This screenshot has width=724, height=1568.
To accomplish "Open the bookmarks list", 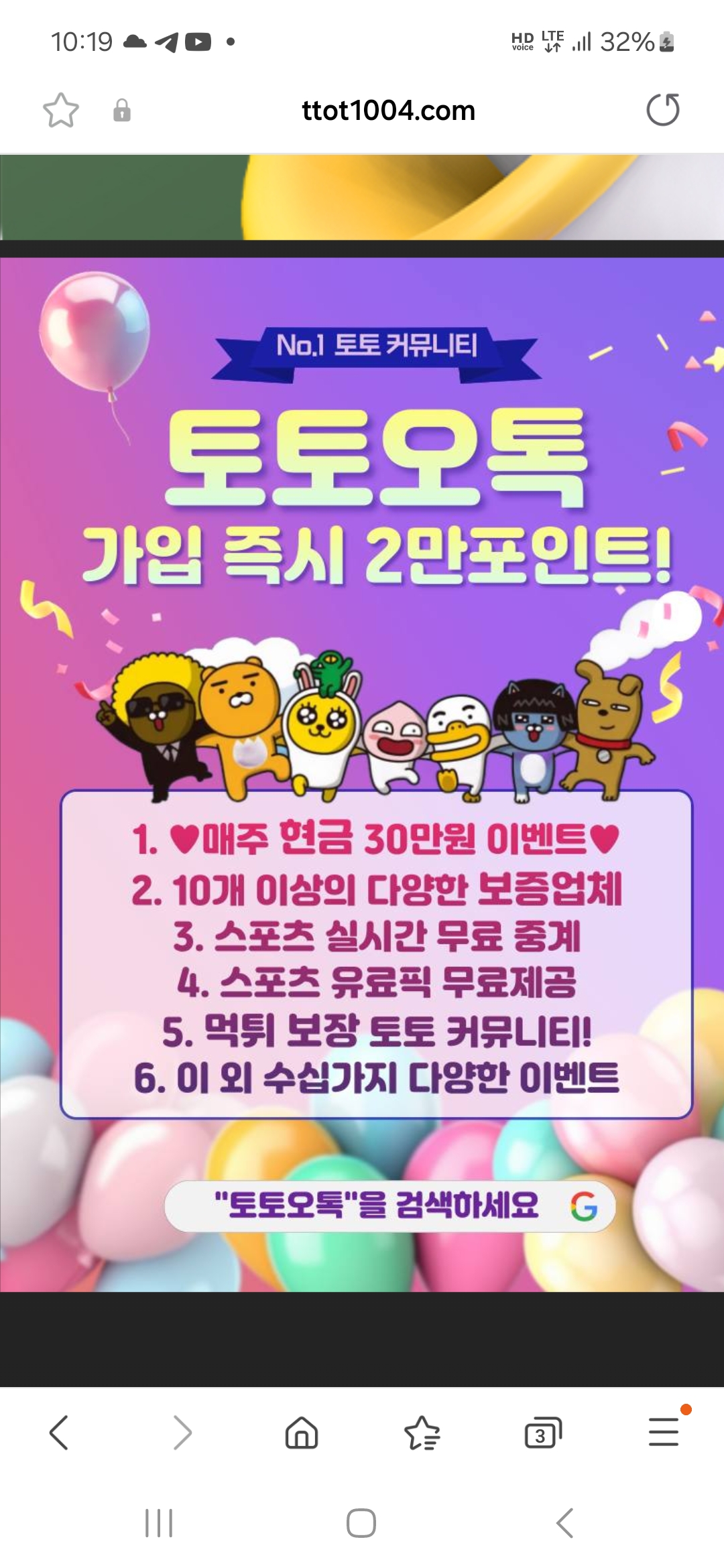I will [x=422, y=1433].
